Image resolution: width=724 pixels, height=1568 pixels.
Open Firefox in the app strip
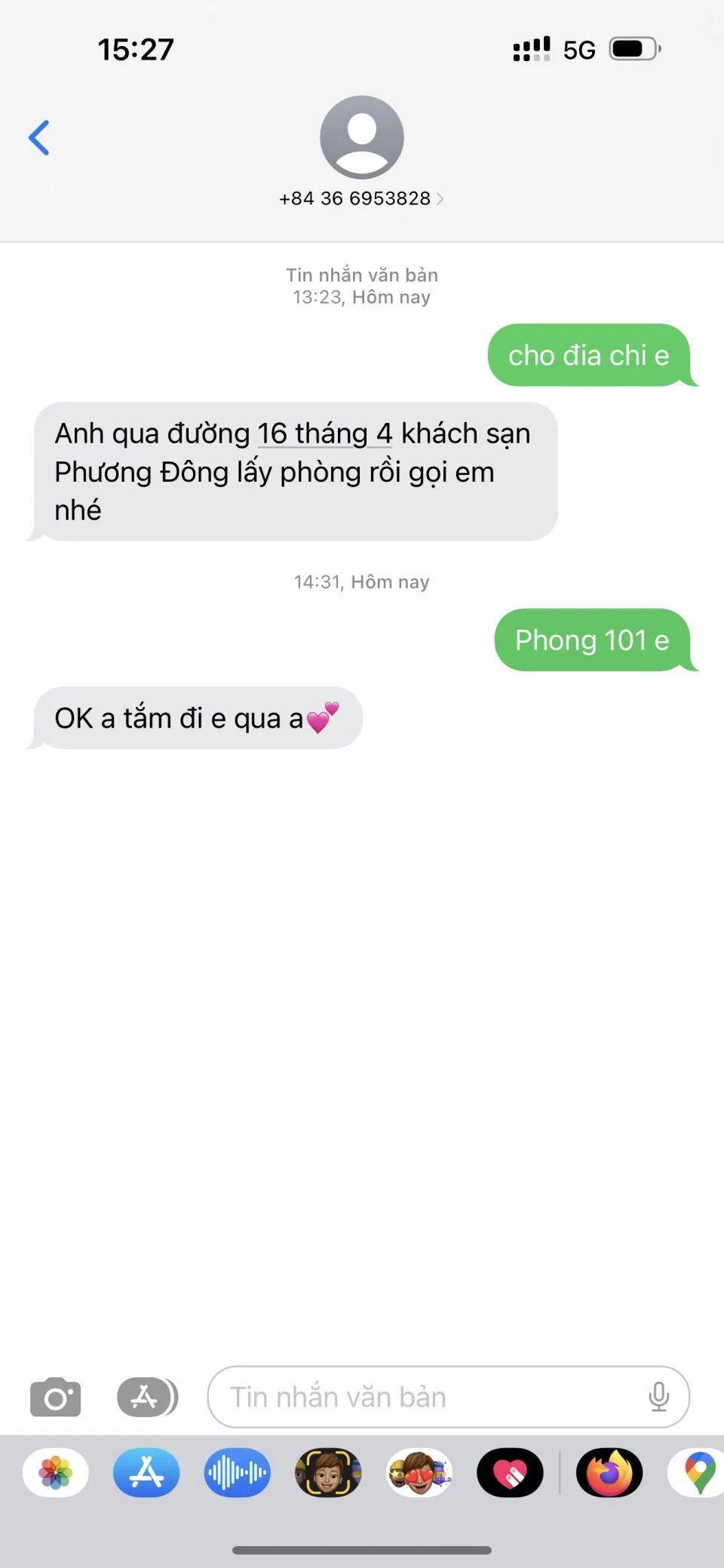pos(609,1472)
